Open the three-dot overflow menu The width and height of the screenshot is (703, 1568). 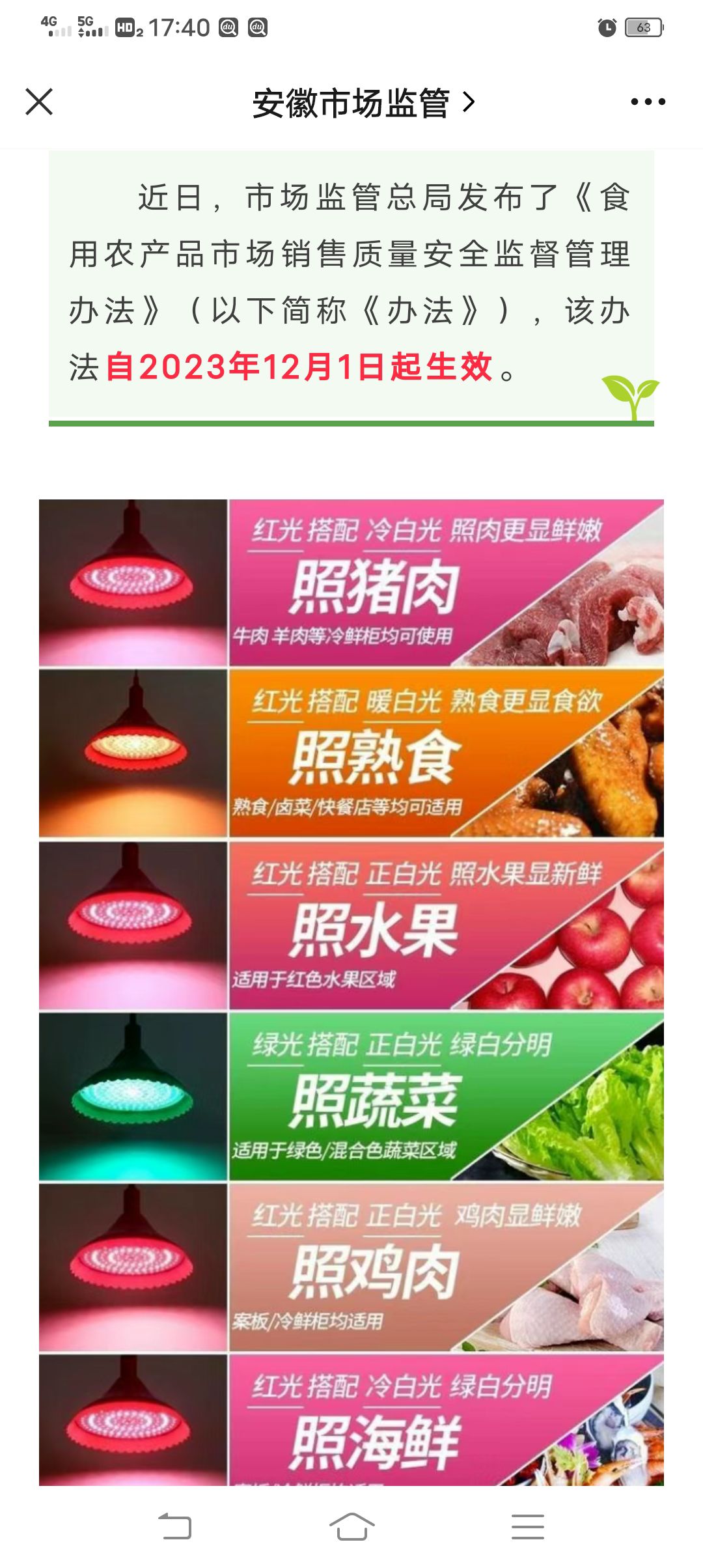[648, 102]
